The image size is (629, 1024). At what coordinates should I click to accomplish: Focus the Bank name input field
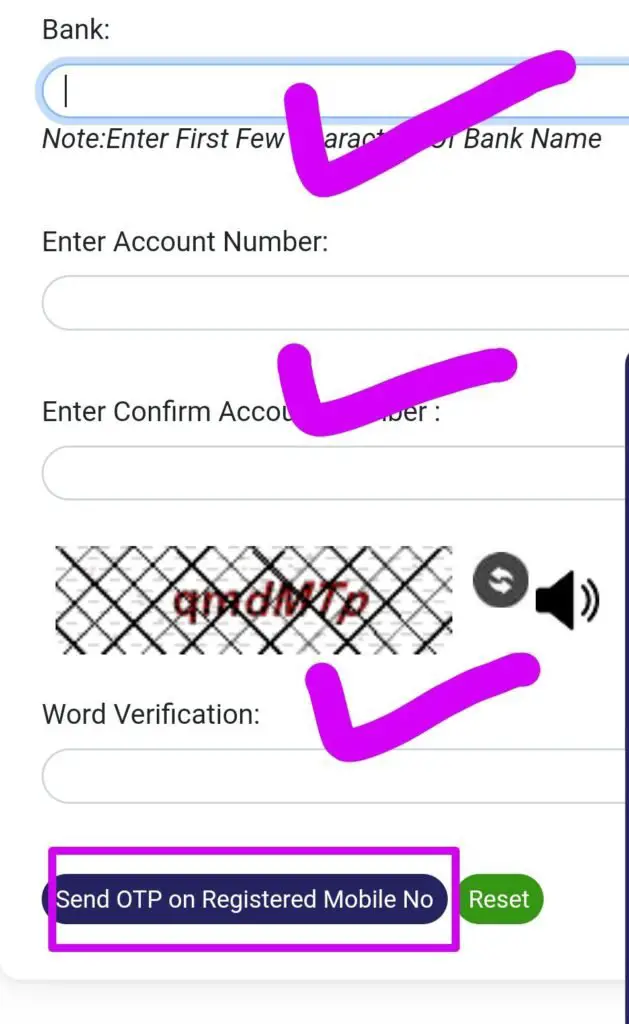tap(334, 90)
